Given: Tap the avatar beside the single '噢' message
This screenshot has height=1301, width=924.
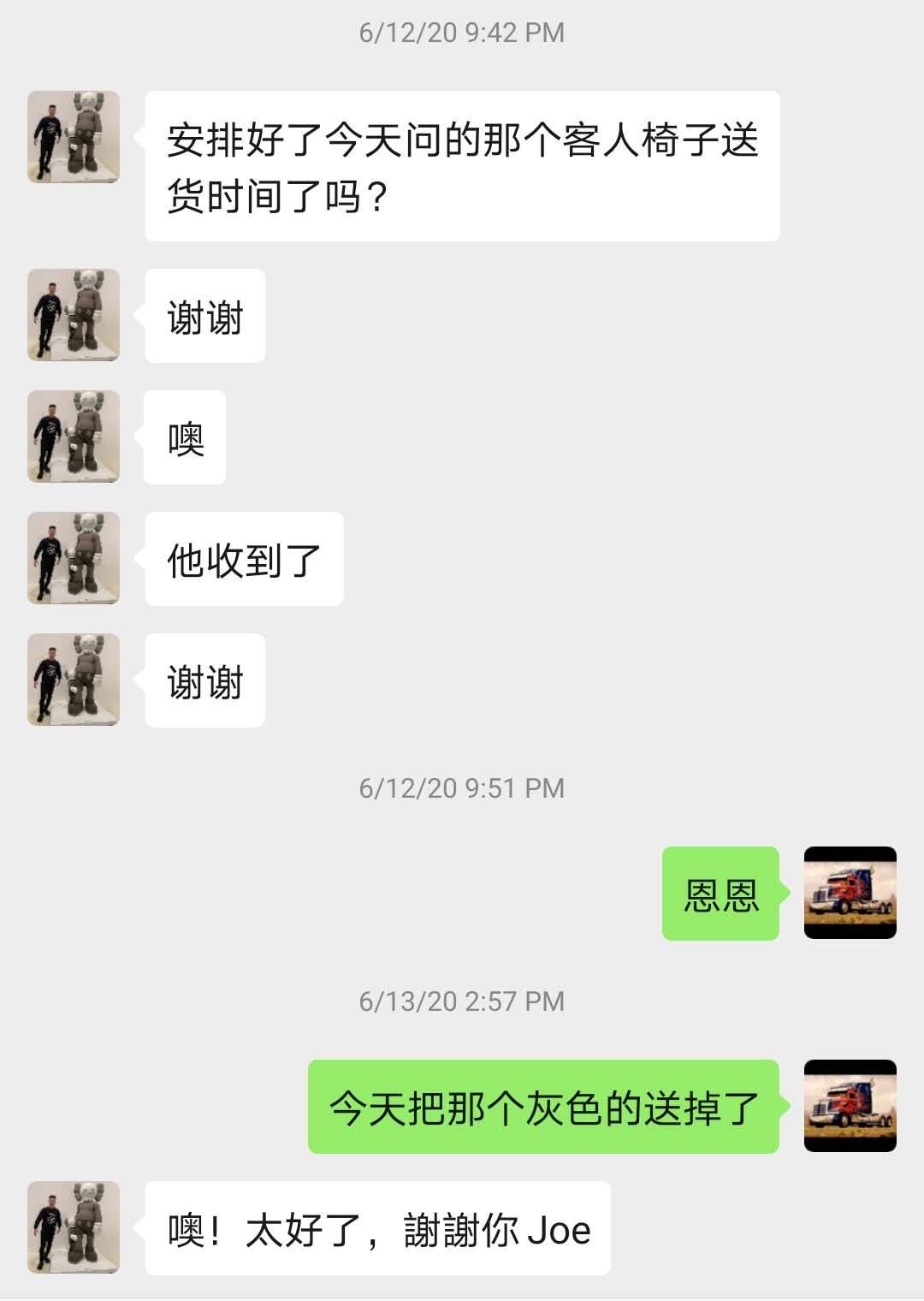Looking at the screenshot, I should tap(74, 437).
